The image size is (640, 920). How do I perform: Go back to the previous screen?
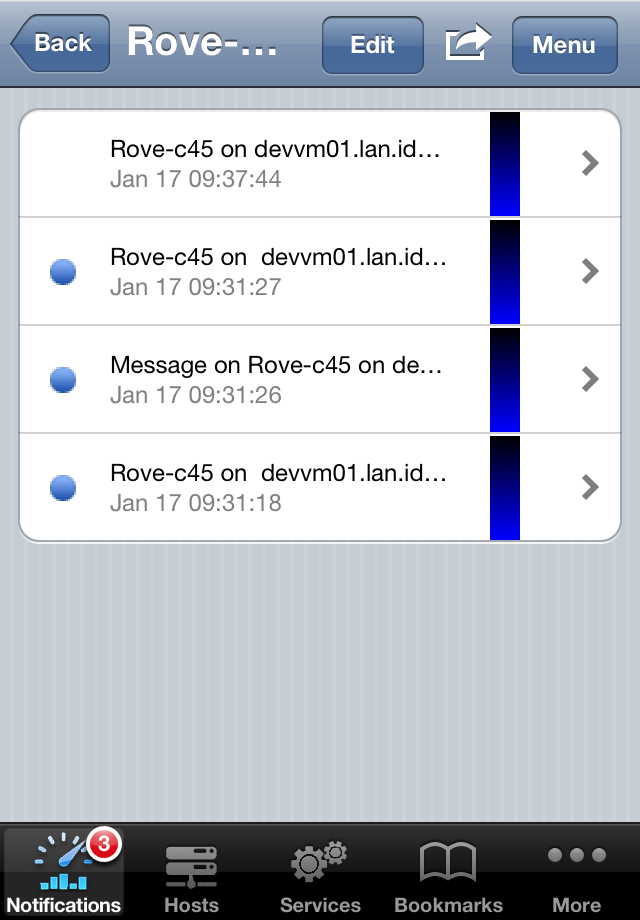coord(59,44)
